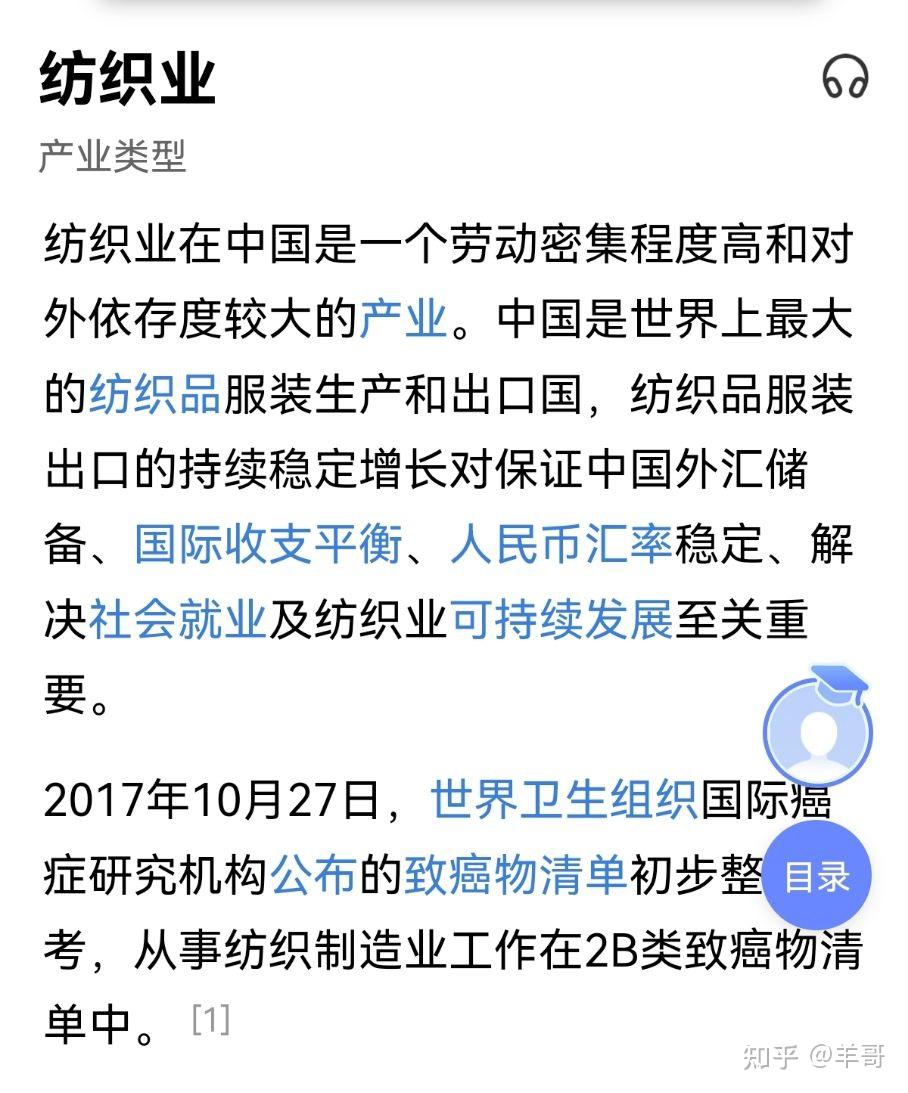
Task: Open the 产业 link
Action: (x=402, y=320)
